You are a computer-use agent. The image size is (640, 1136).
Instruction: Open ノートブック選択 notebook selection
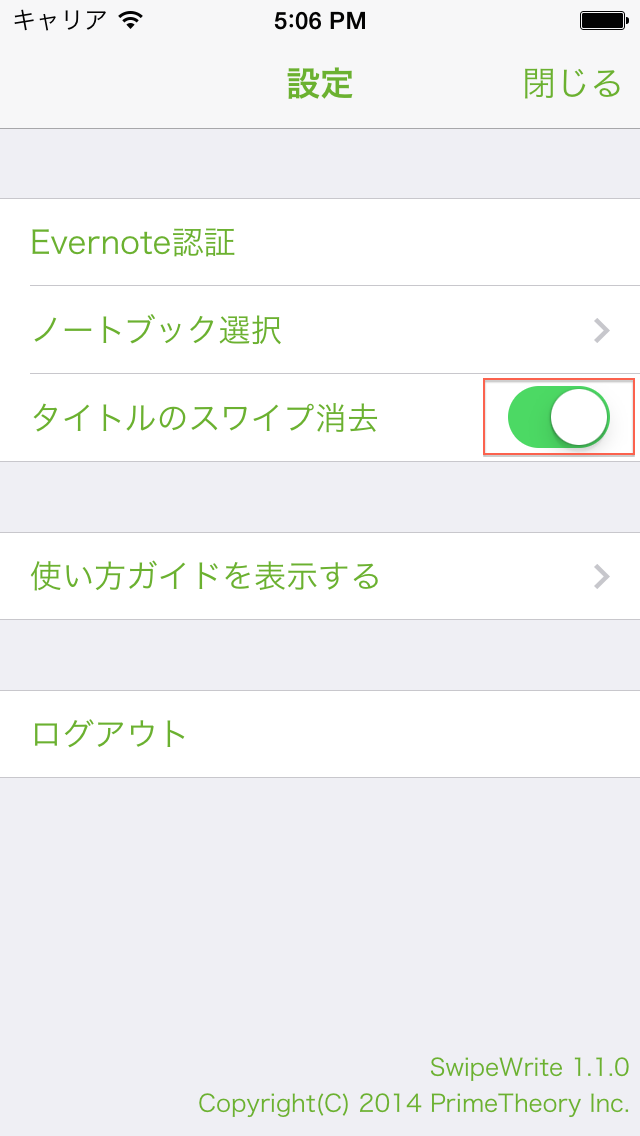[x=320, y=330]
